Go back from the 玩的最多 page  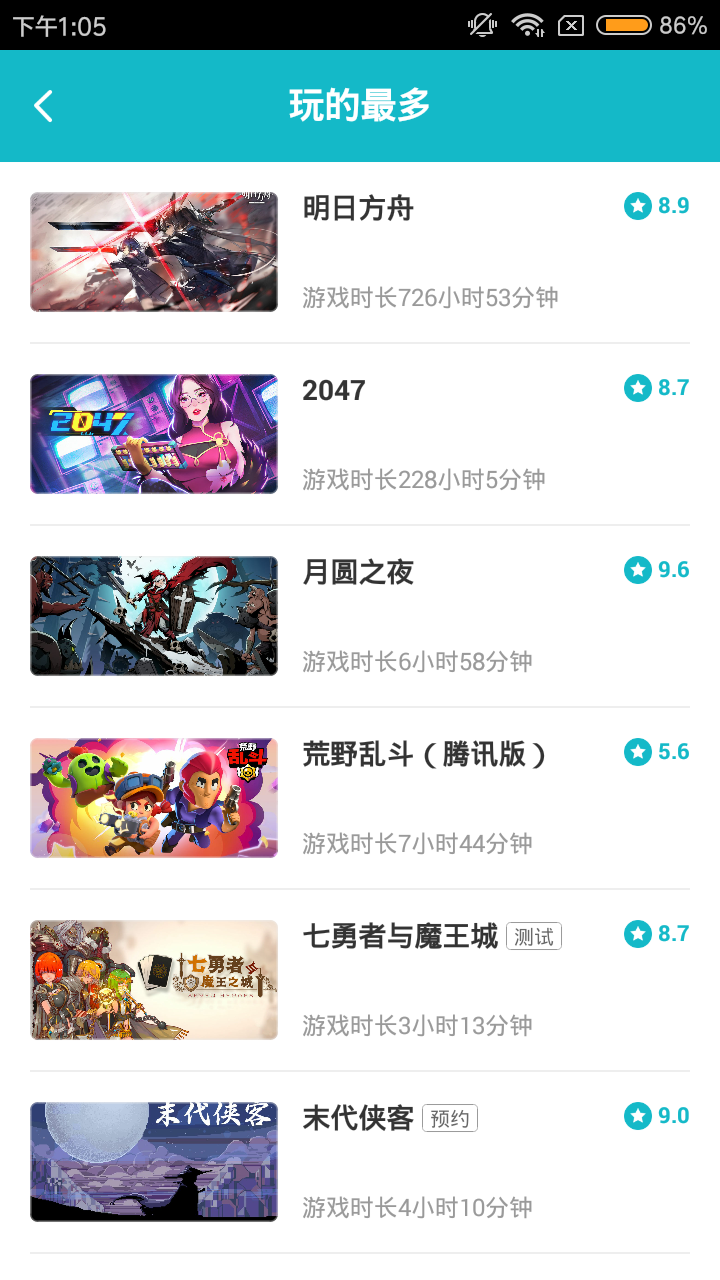(x=43, y=106)
